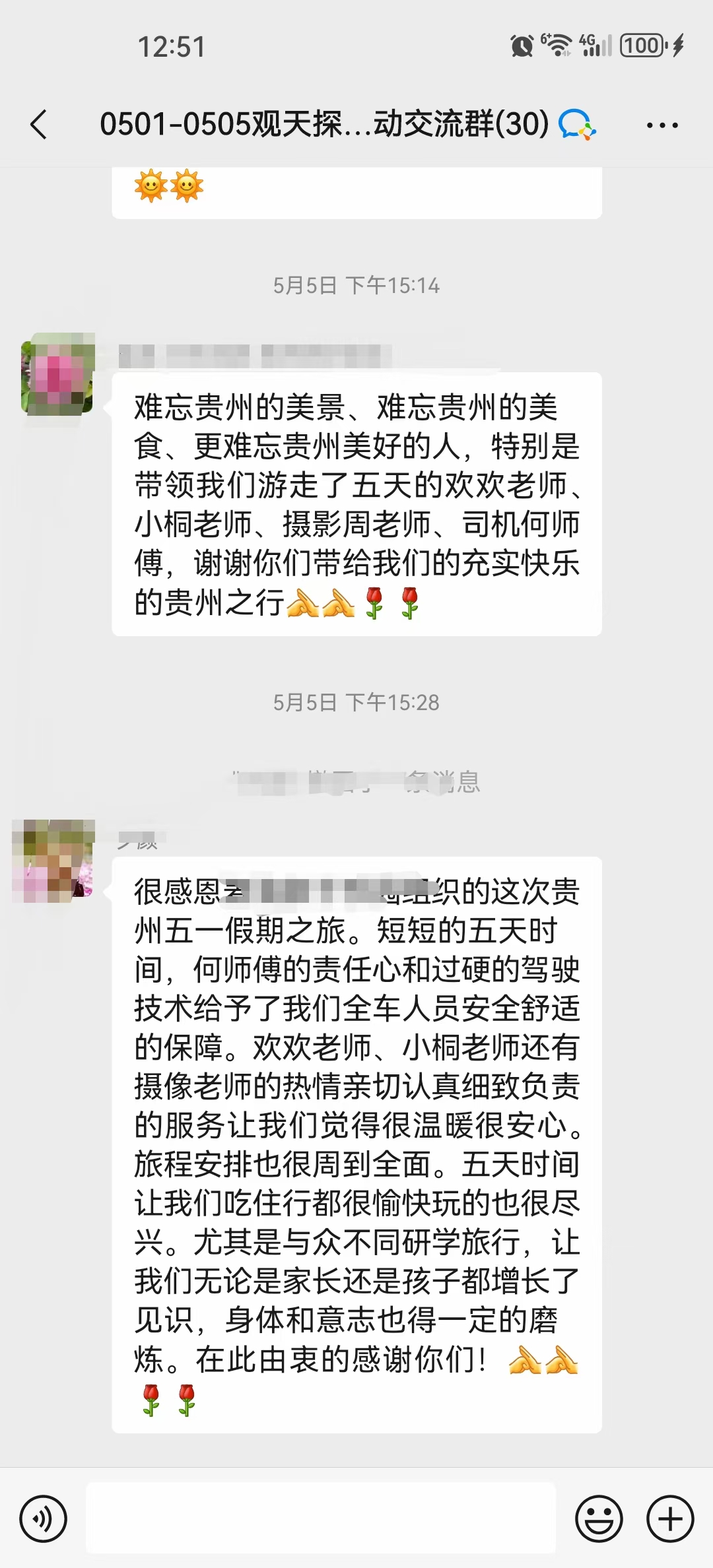Open the group chat overflow menu

(662, 125)
